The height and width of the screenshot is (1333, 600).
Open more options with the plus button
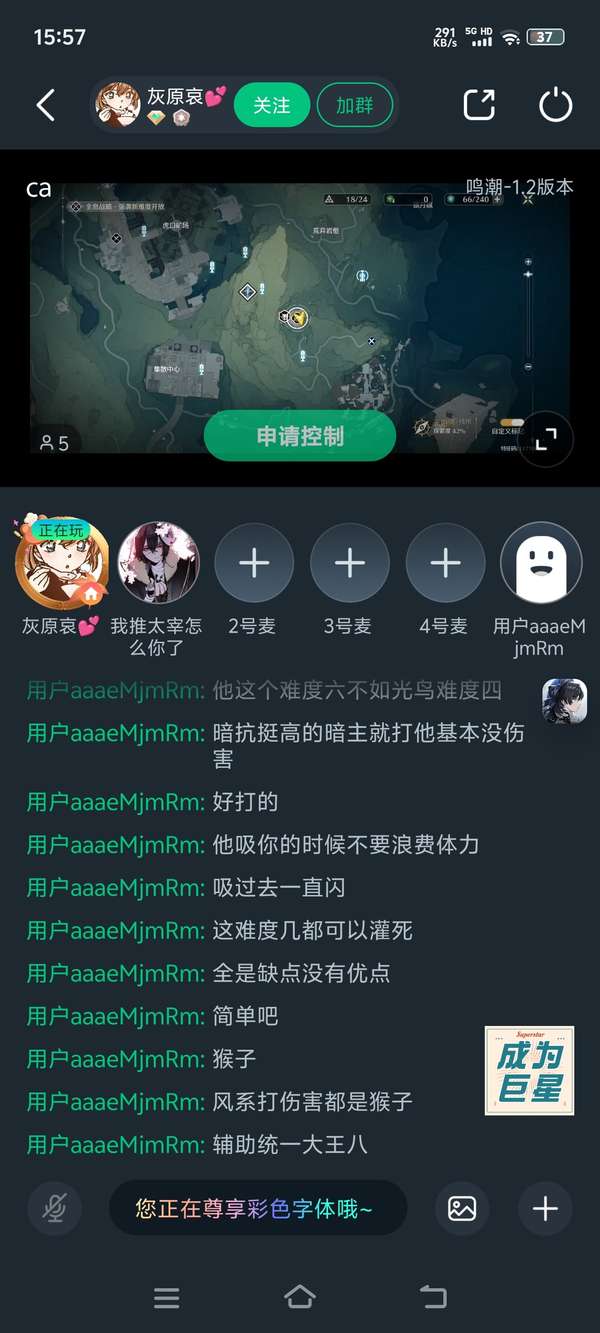point(545,1208)
